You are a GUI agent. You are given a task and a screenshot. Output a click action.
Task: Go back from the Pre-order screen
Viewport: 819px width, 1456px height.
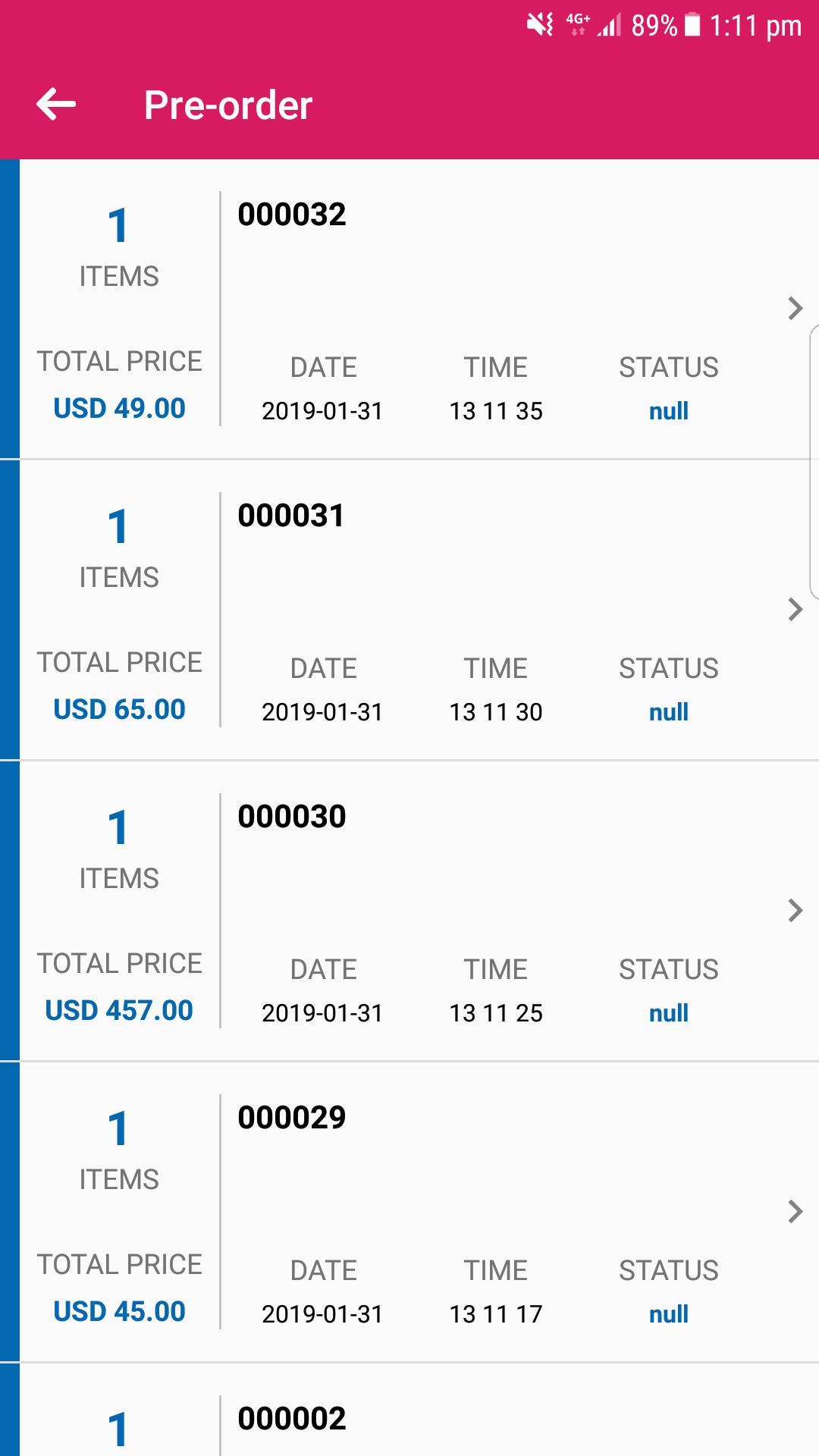(x=56, y=104)
